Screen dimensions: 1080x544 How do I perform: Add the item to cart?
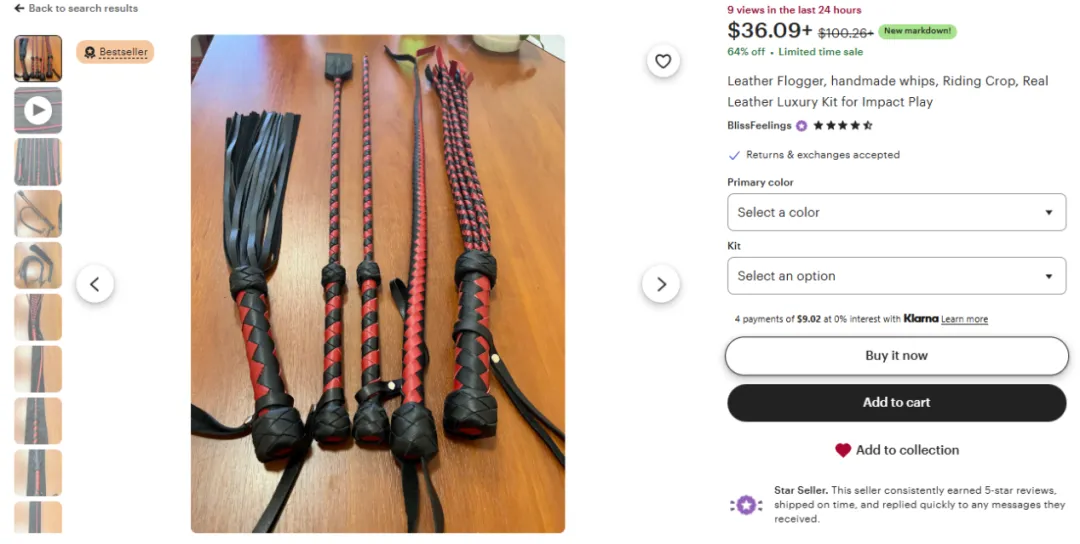[896, 402]
